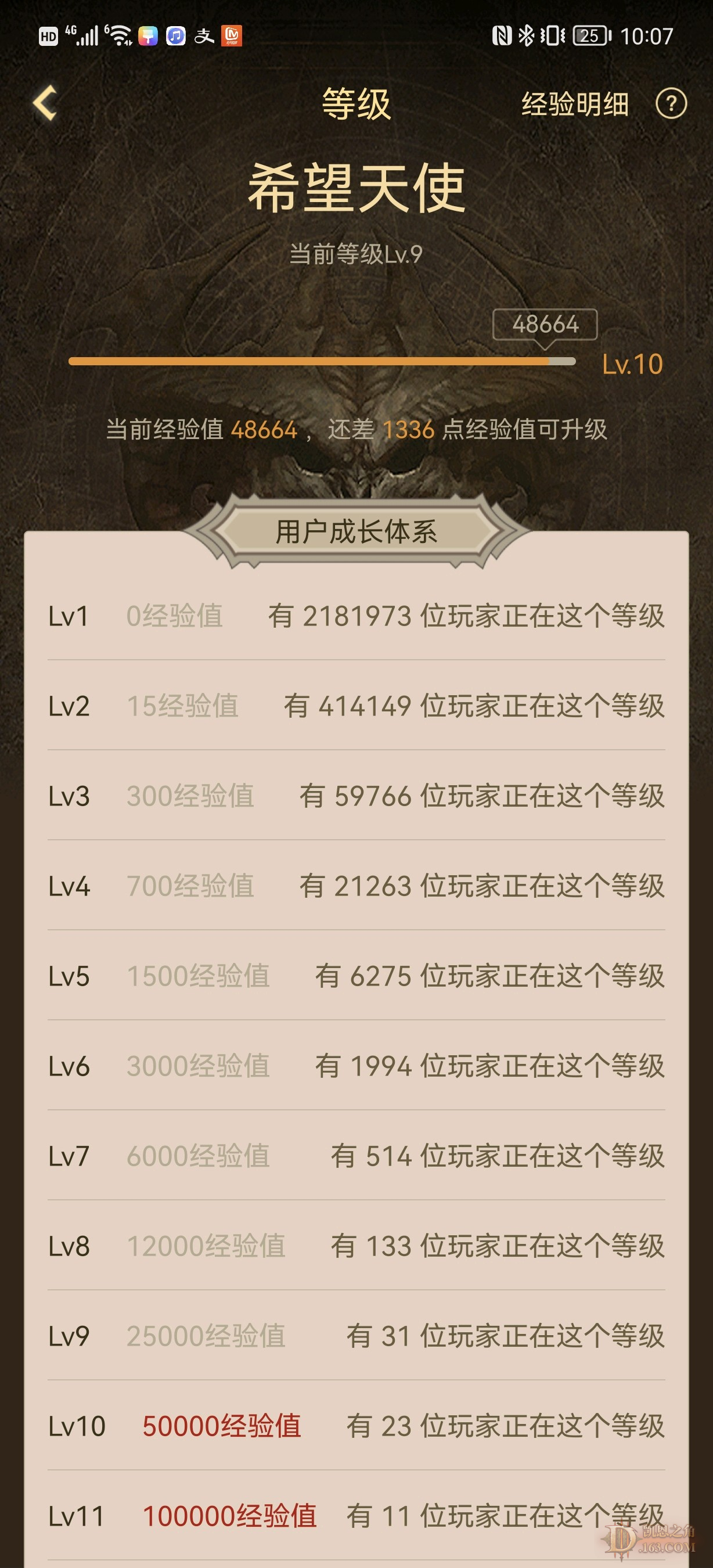Screen dimensions: 713x1568
Task: Open 经验明细 experience details
Action: 574,104
